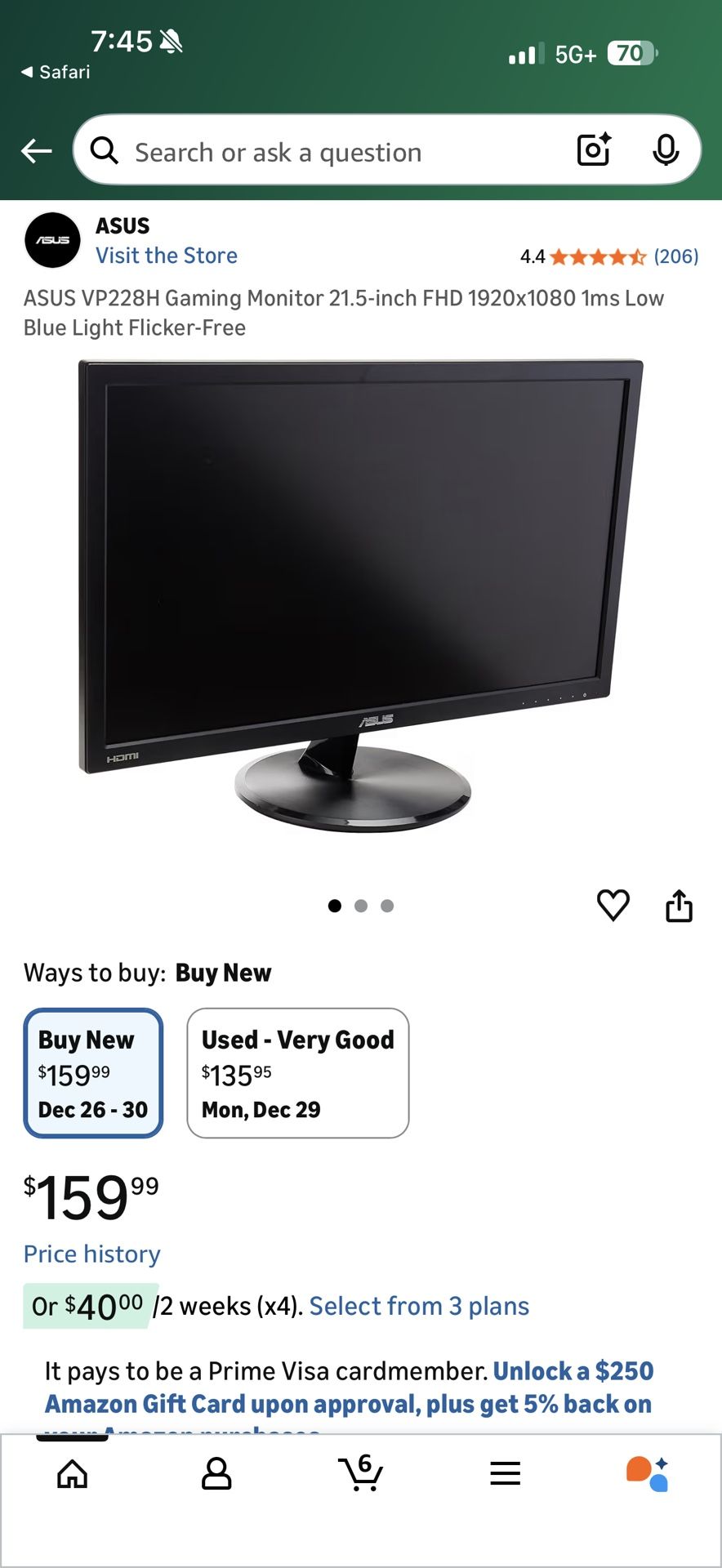Start voice search with microphone
Screen dimensions: 722x1568
pyautogui.click(x=666, y=149)
